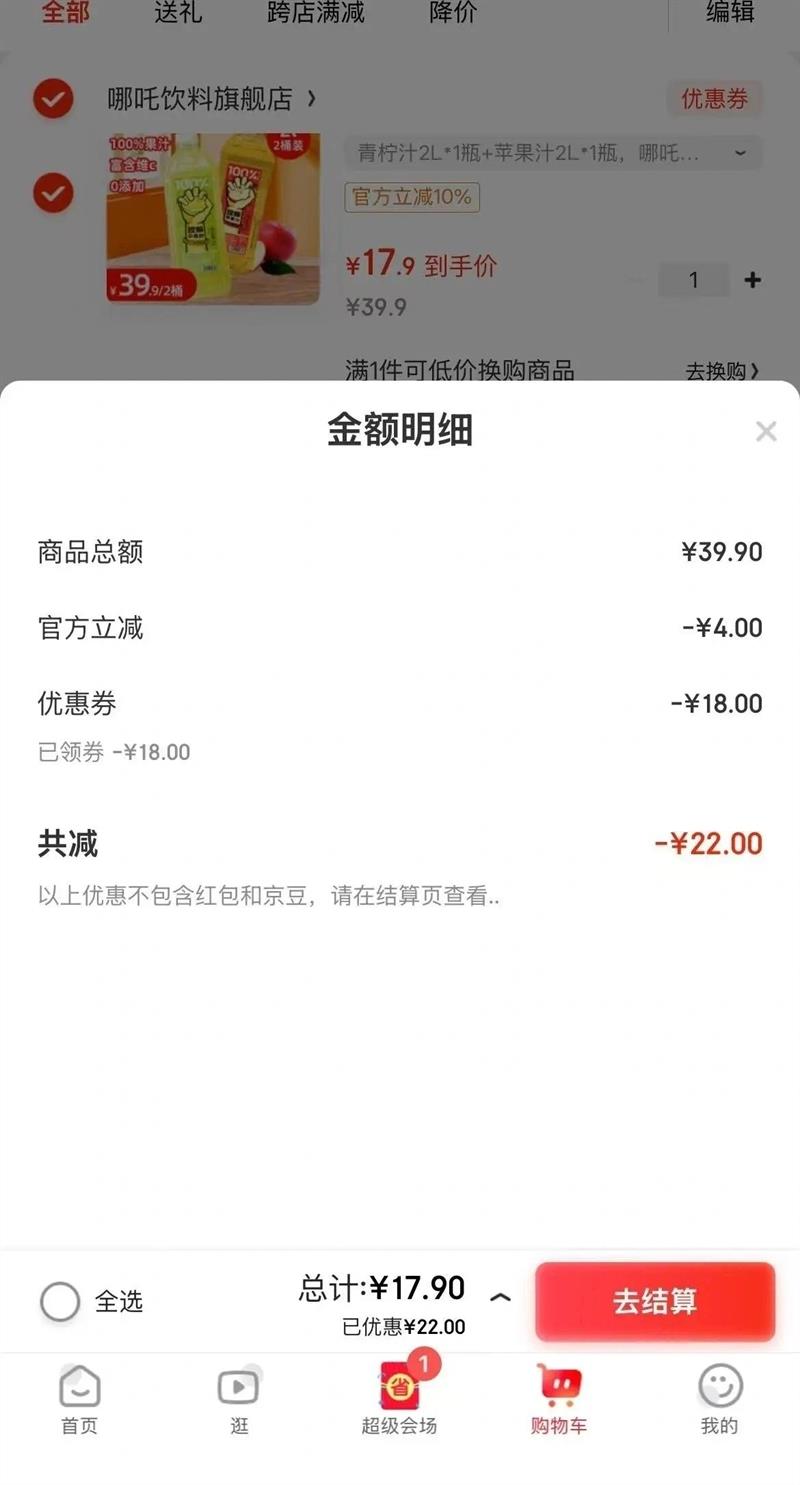Switch to the 我的 tab
The width and height of the screenshot is (800, 1485).
pos(719,1399)
